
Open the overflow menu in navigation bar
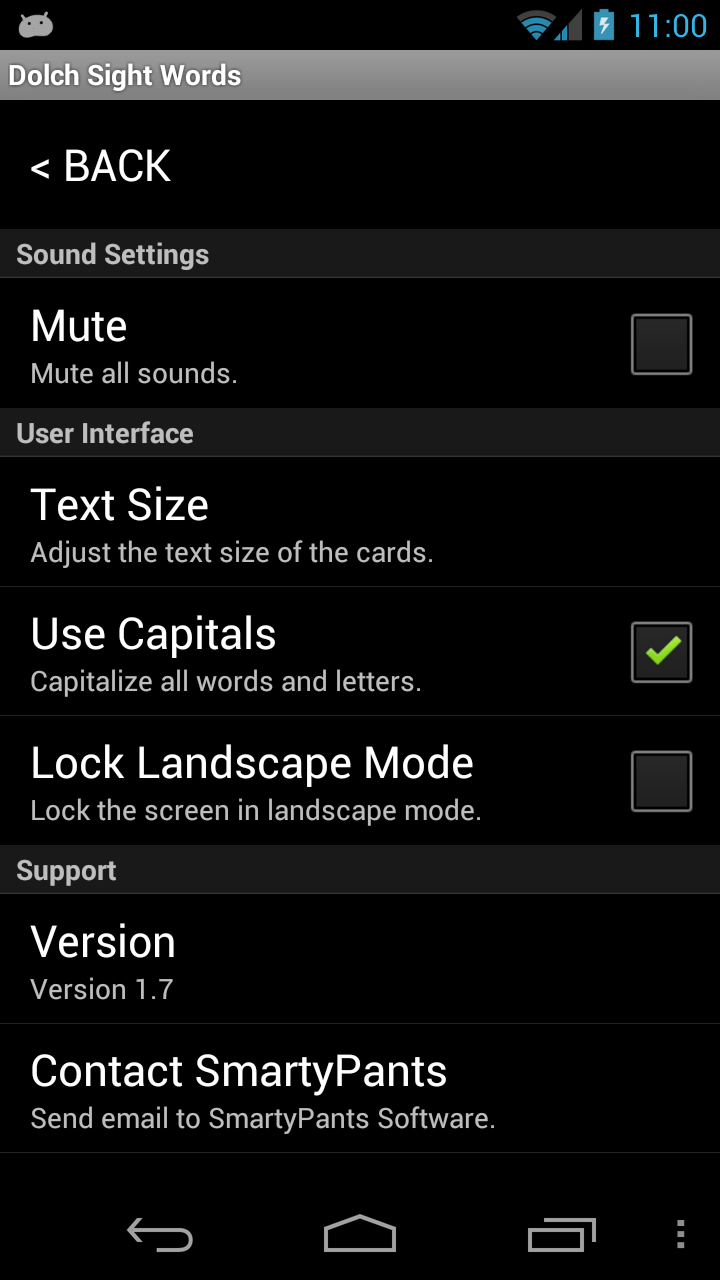(681, 1235)
